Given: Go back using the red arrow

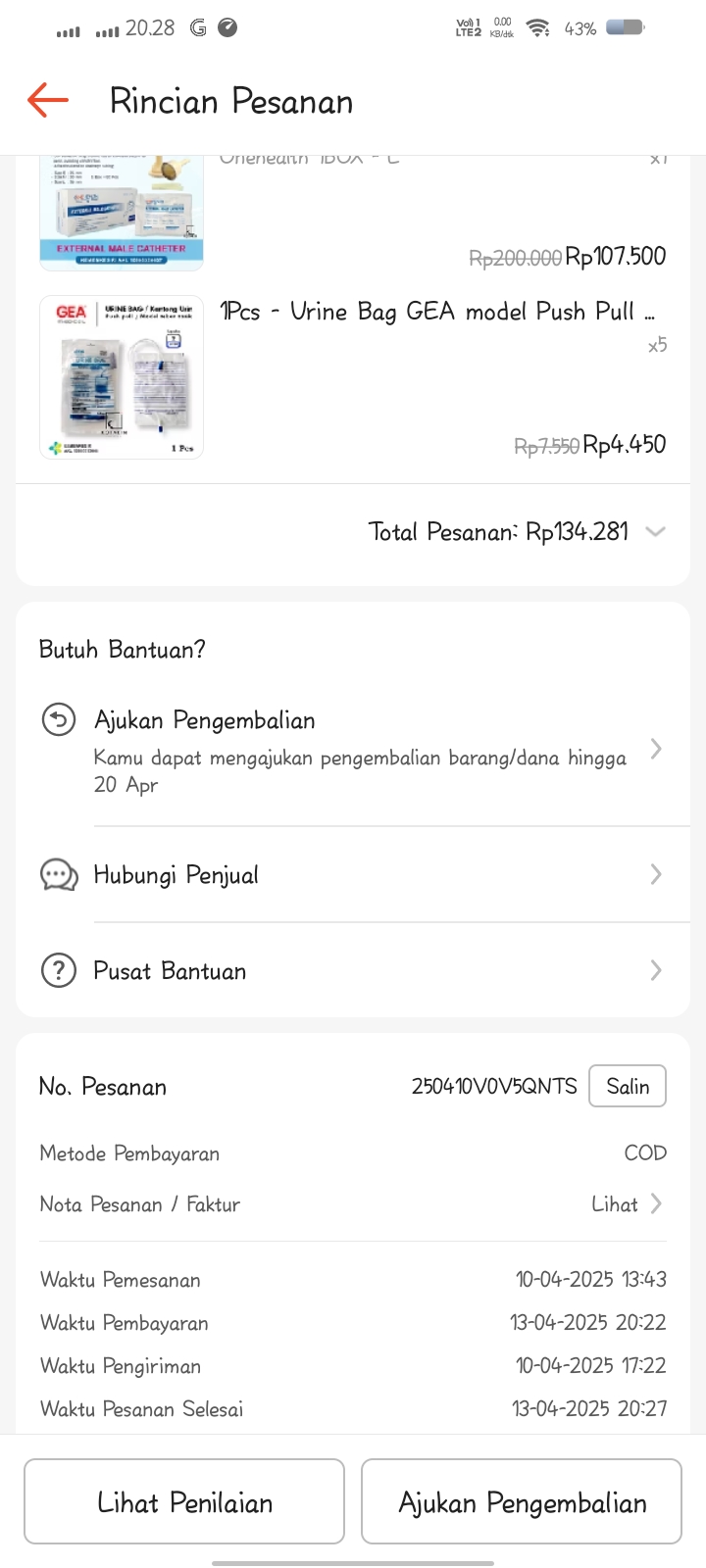Looking at the screenshot, I should (x=48, y=100).
